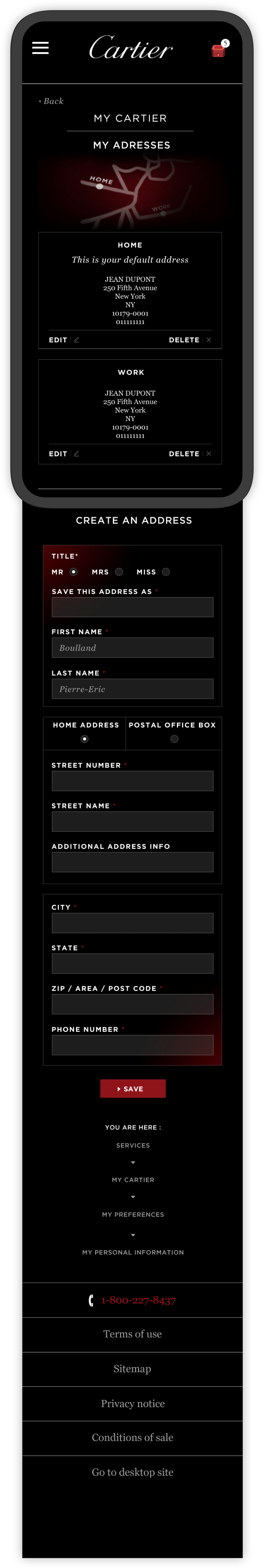This screenshot has width=264, height=1568.
Task: Open the hamburger menu
Action: coord(40,48)
